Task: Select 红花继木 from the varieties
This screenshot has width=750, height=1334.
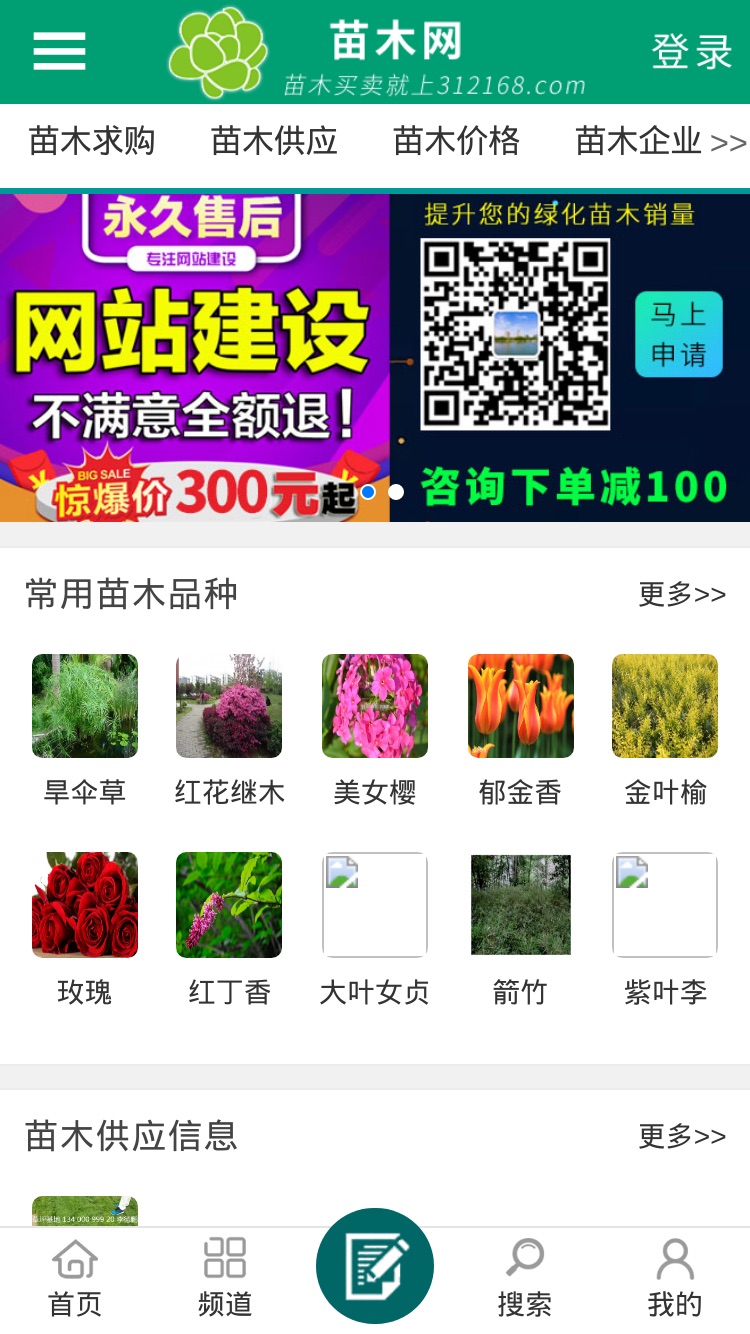Action: point(229,731)
